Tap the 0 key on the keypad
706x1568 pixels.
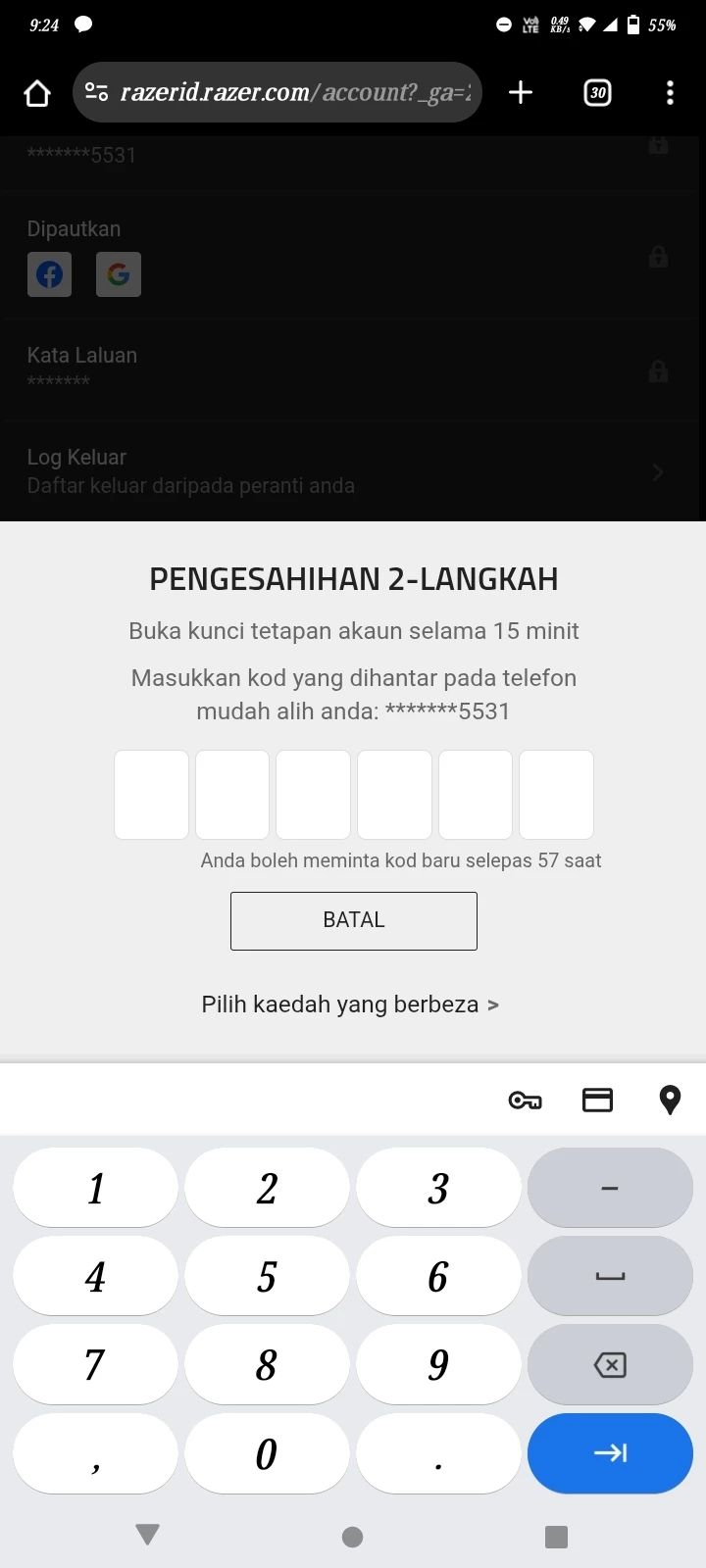point(267,1452)
